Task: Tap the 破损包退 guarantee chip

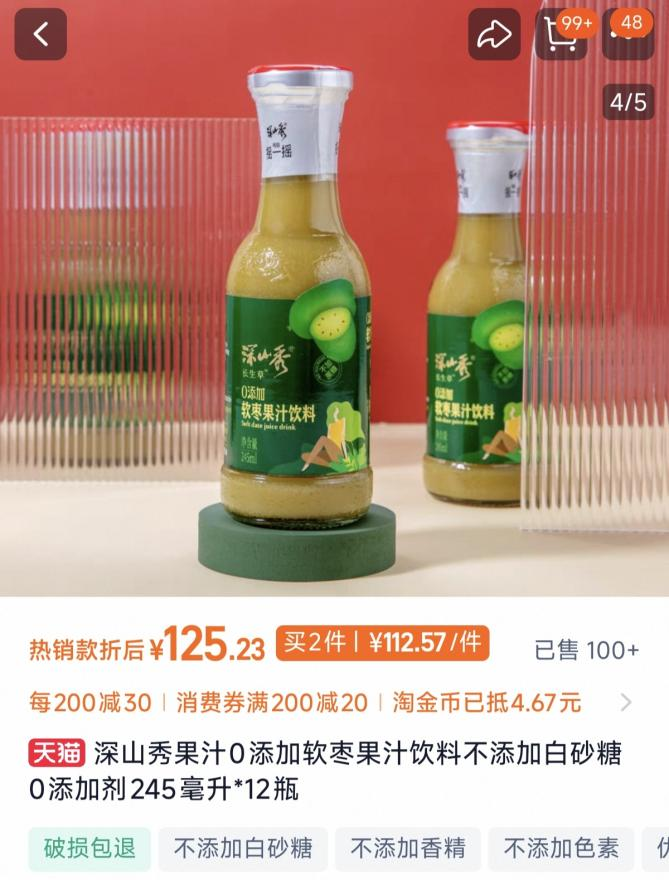Action: (x=89, y=849)
